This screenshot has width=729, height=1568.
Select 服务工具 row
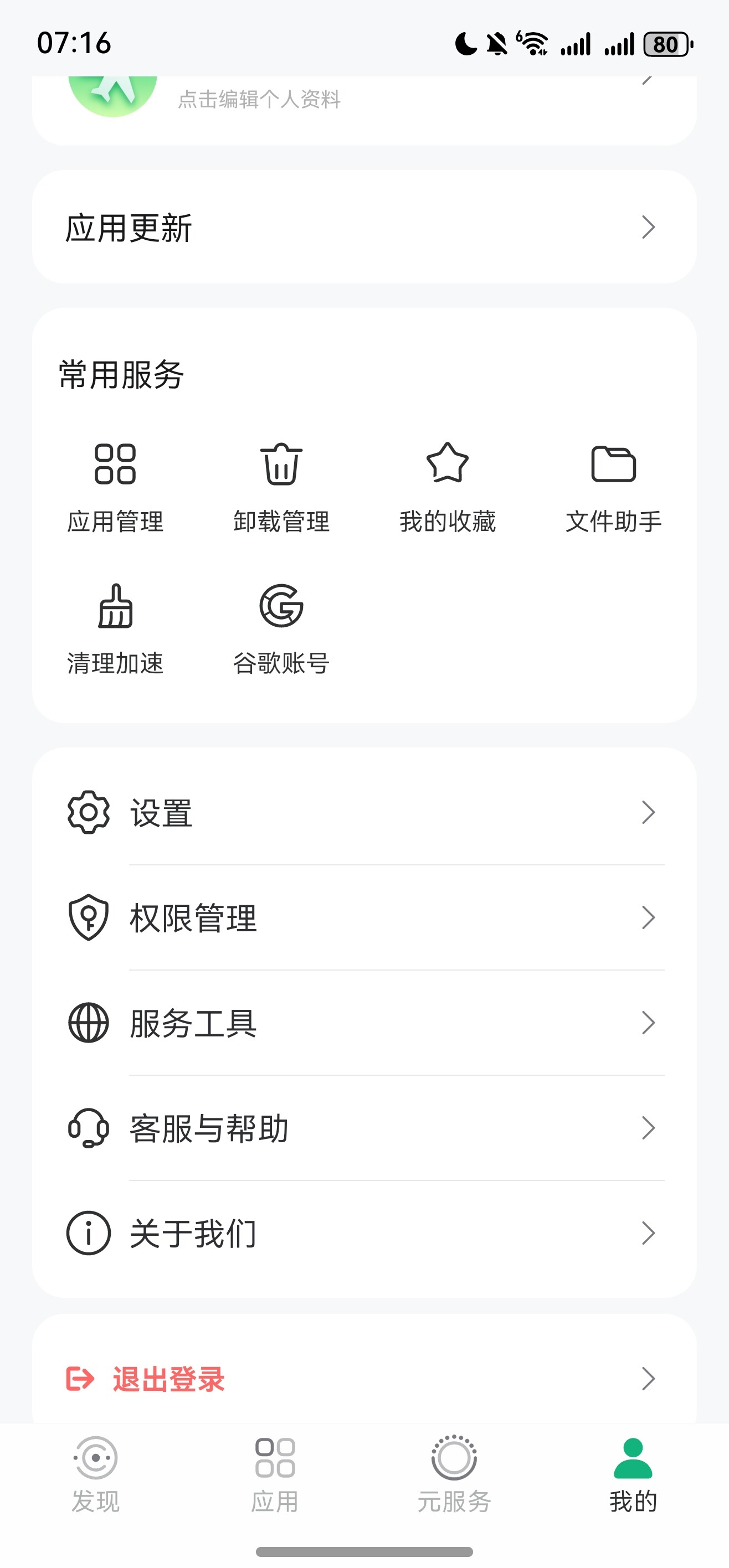pyautogui.click(x=363, y=1023)
